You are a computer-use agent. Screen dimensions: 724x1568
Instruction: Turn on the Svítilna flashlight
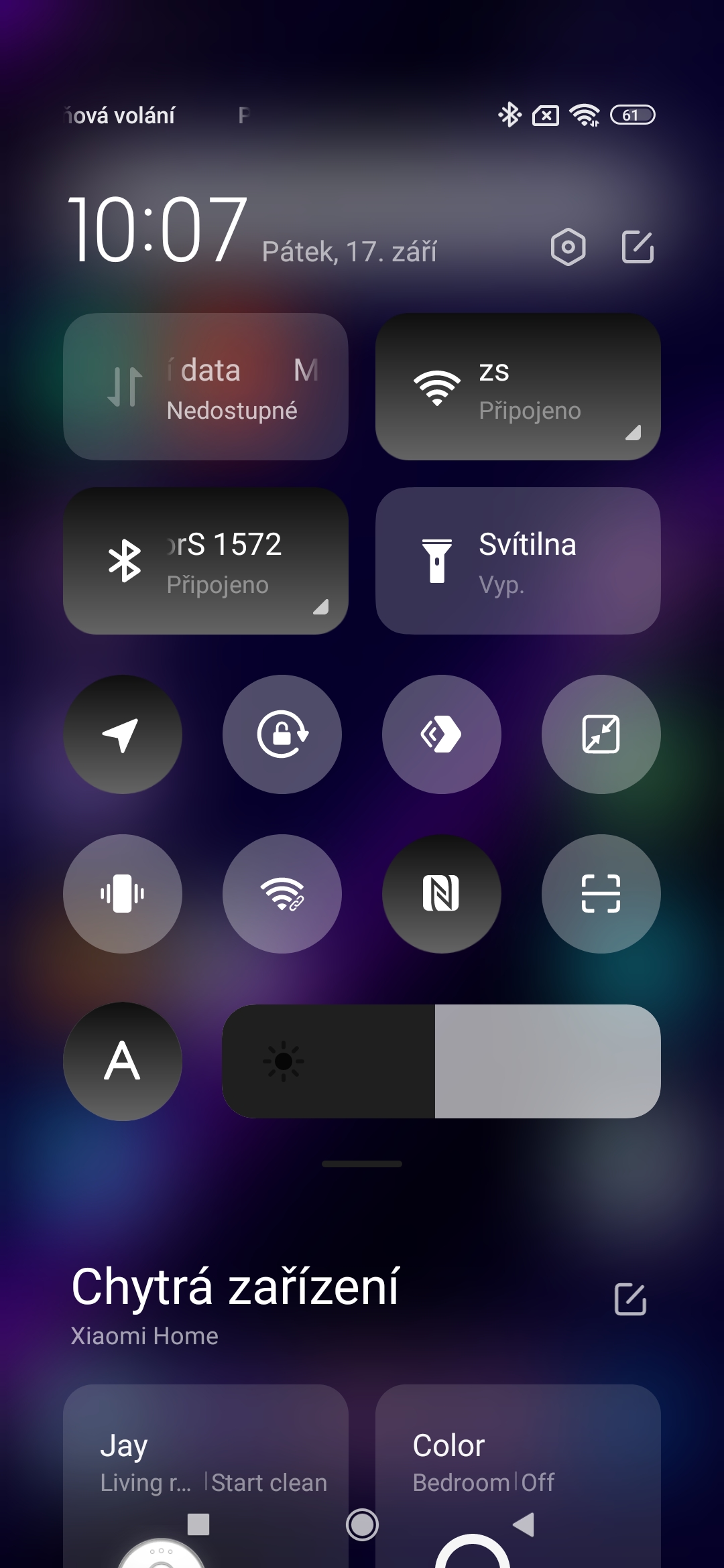point(518,561)
